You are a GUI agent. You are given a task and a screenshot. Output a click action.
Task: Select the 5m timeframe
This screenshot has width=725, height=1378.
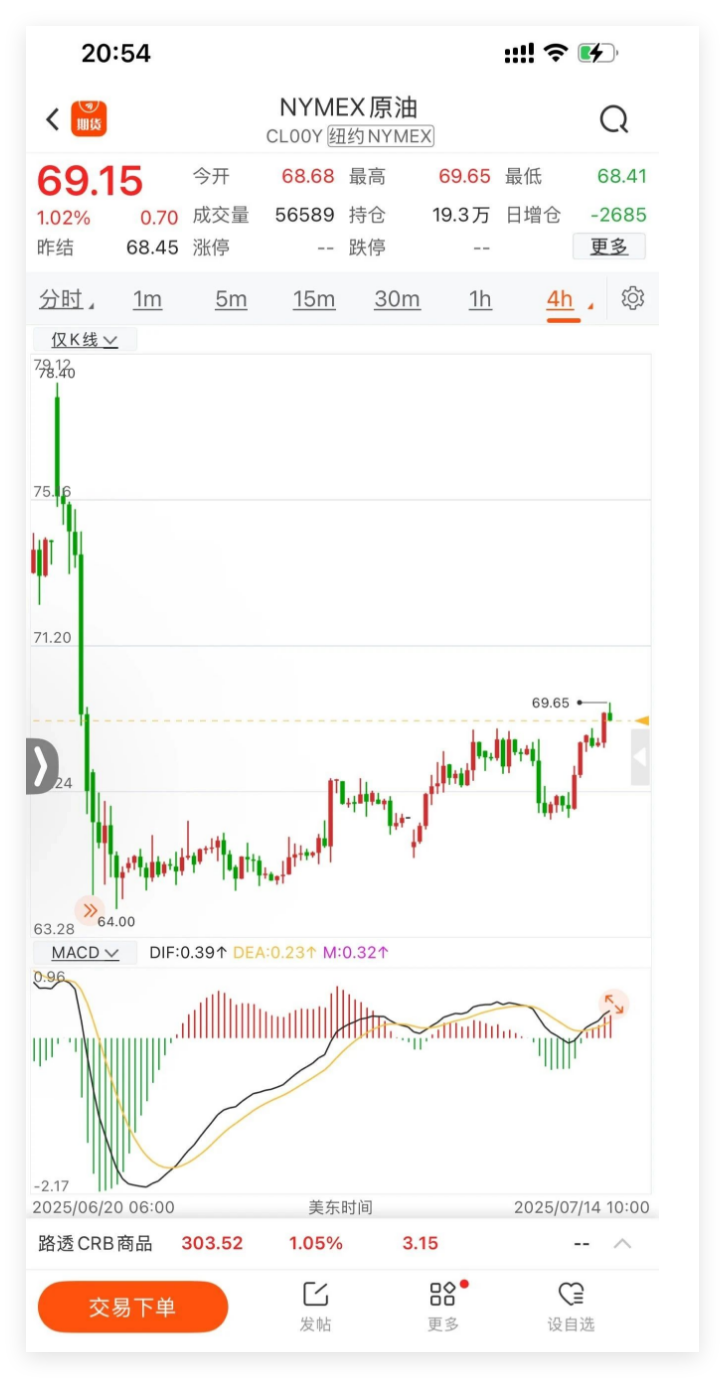point(230,299)
